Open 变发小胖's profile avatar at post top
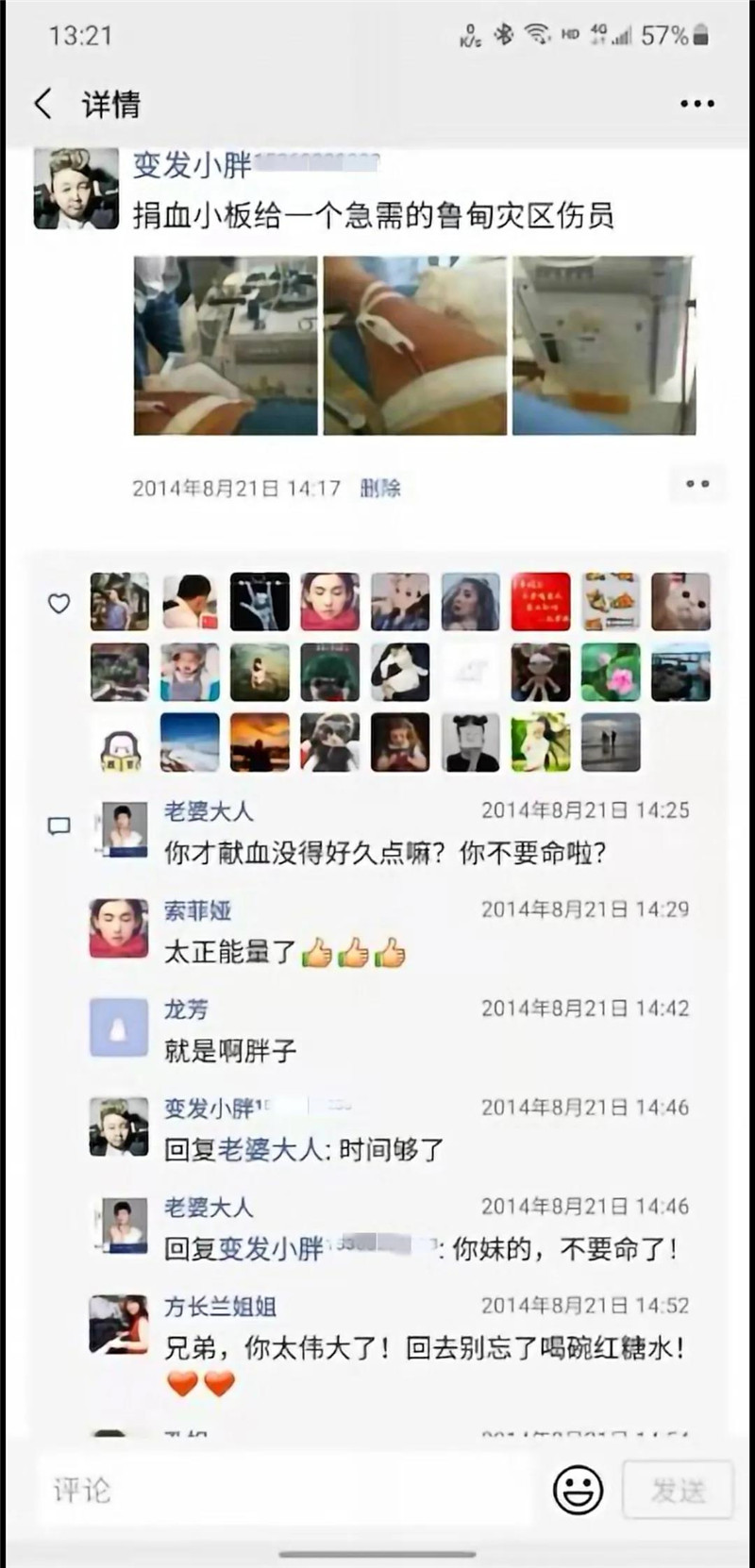This screenshot has height=1568, width=755. (x=76, y=189)
